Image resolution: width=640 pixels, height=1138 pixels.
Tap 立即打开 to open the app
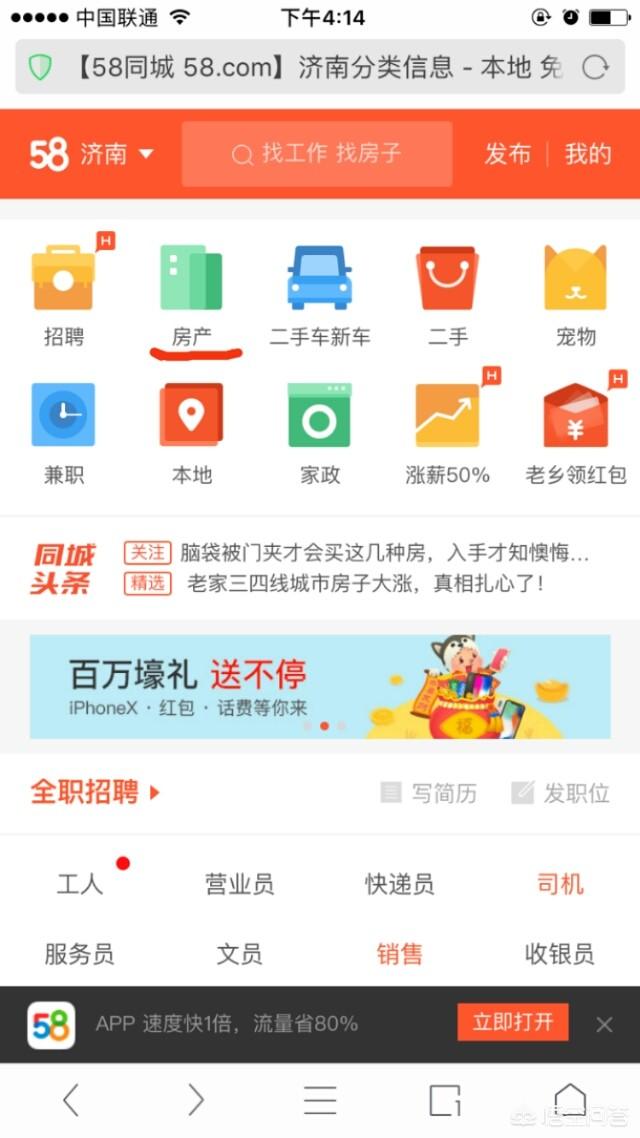(513, 1022)
